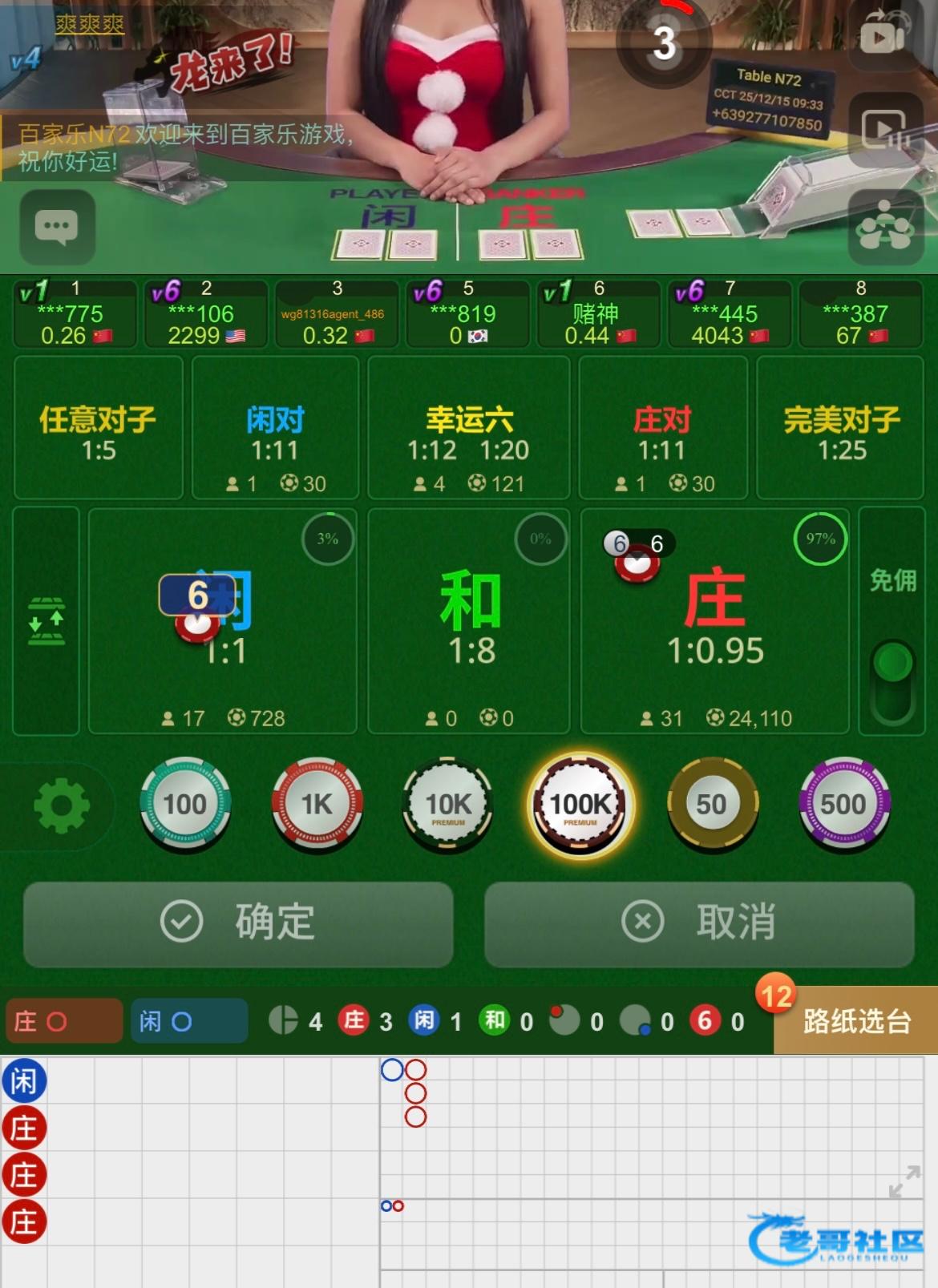This screenshot has height=1288, width=938.
Task: Tap the video camera switch icon
Action: pos(883,34)
